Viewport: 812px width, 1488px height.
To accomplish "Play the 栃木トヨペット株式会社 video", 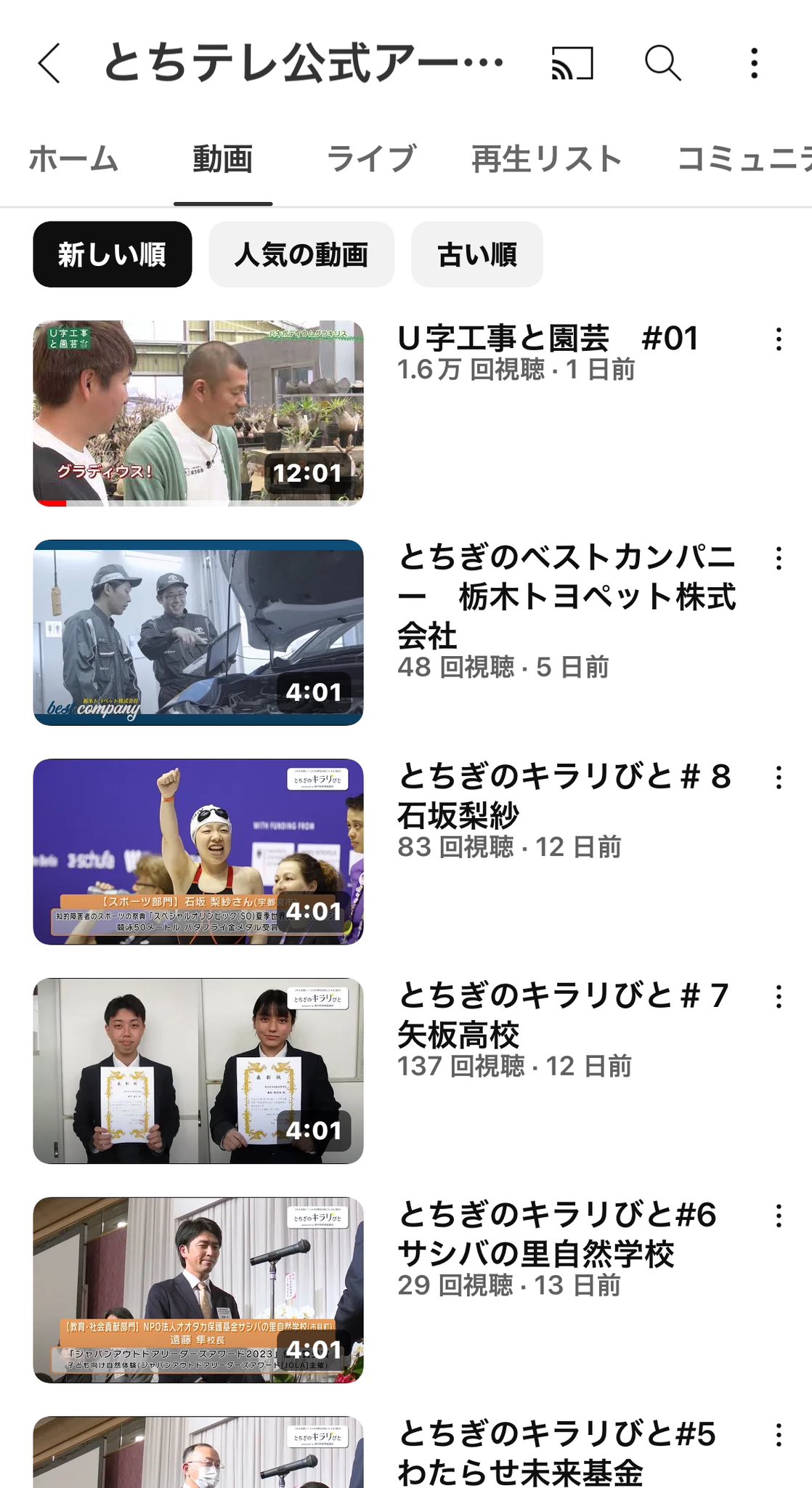I will [x=198, y=632].
